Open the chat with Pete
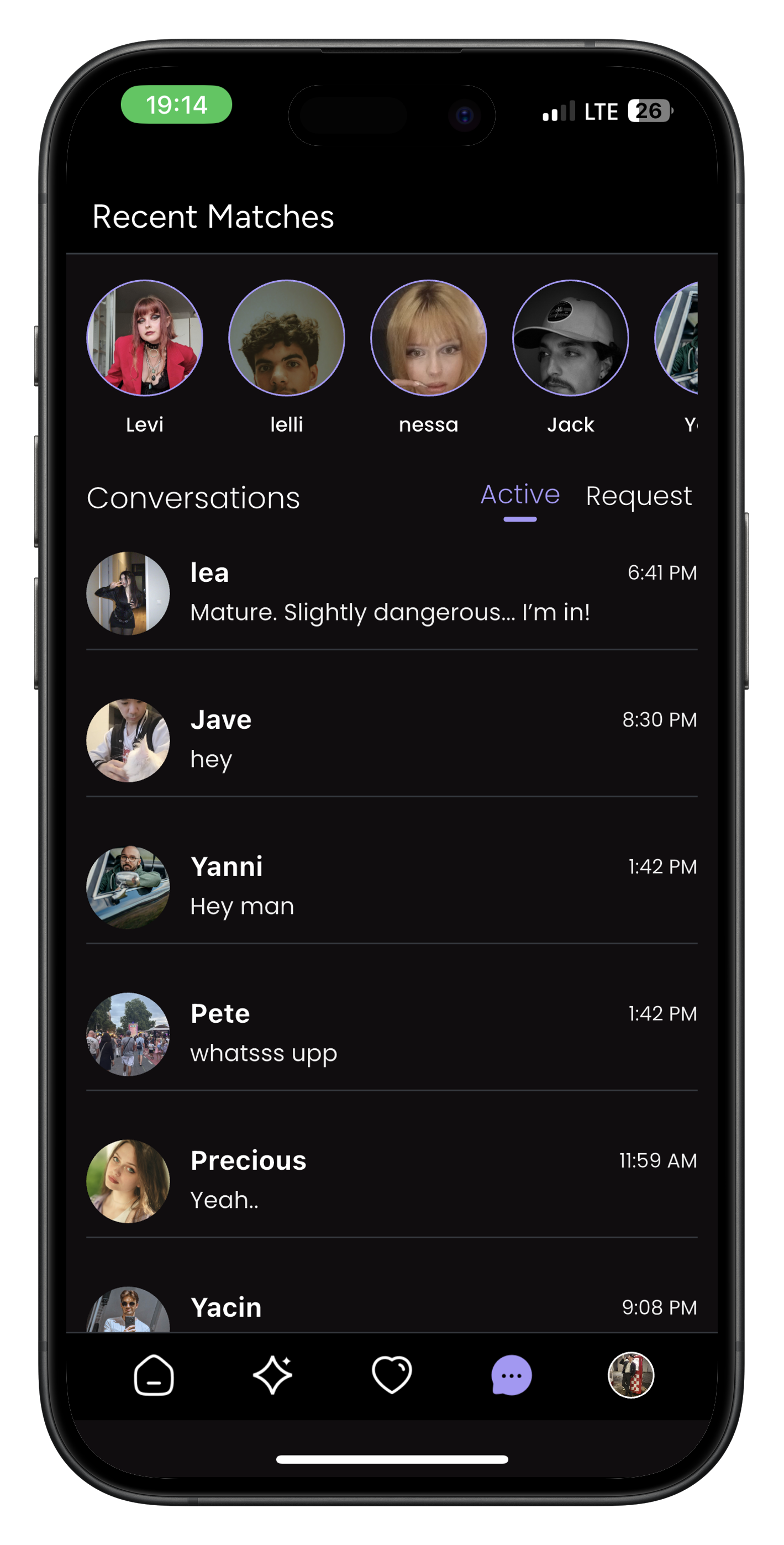This screenshot has height=1545, width=784. 391,1033
